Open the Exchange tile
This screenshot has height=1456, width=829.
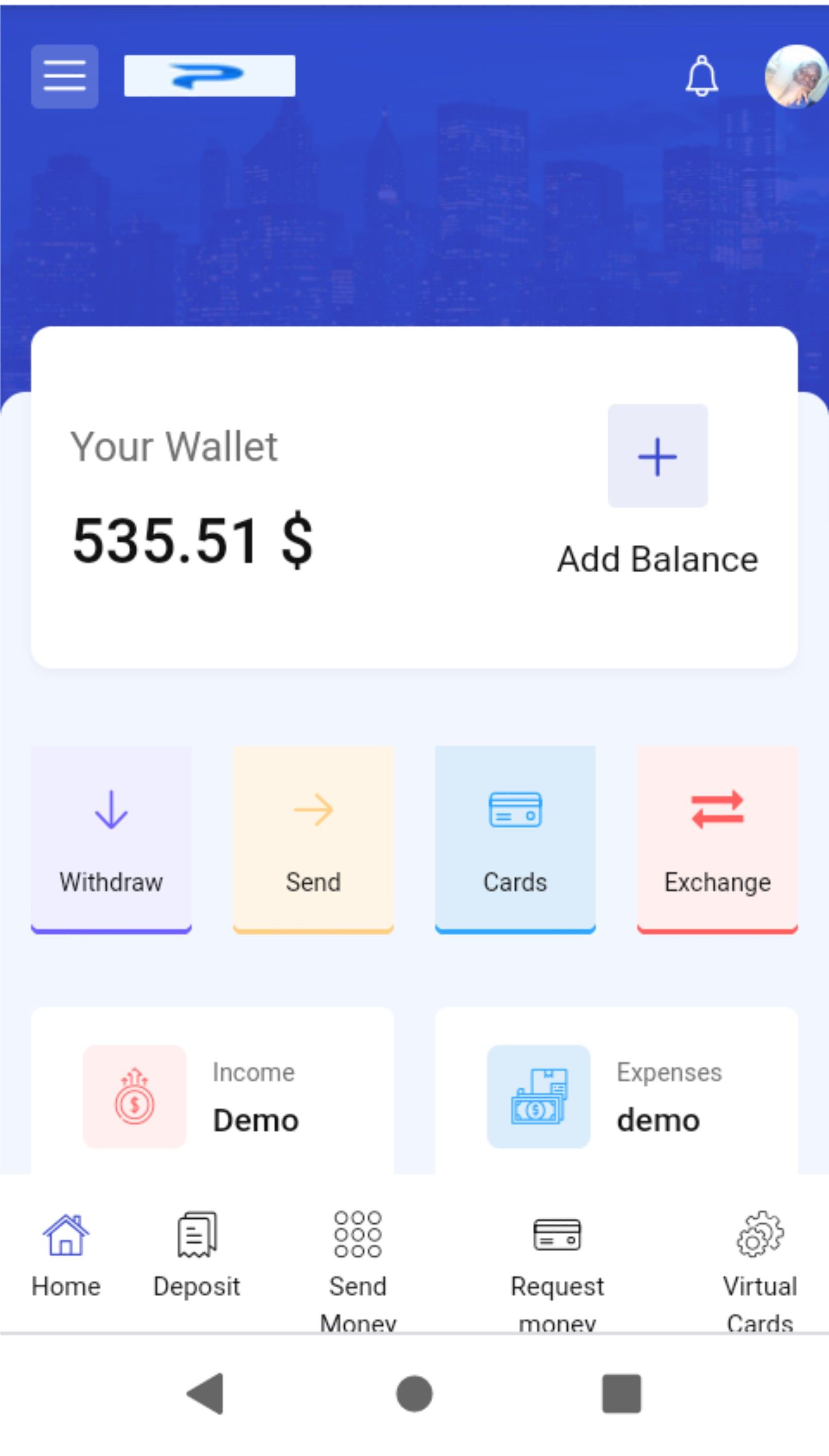(x=717, y=839)
